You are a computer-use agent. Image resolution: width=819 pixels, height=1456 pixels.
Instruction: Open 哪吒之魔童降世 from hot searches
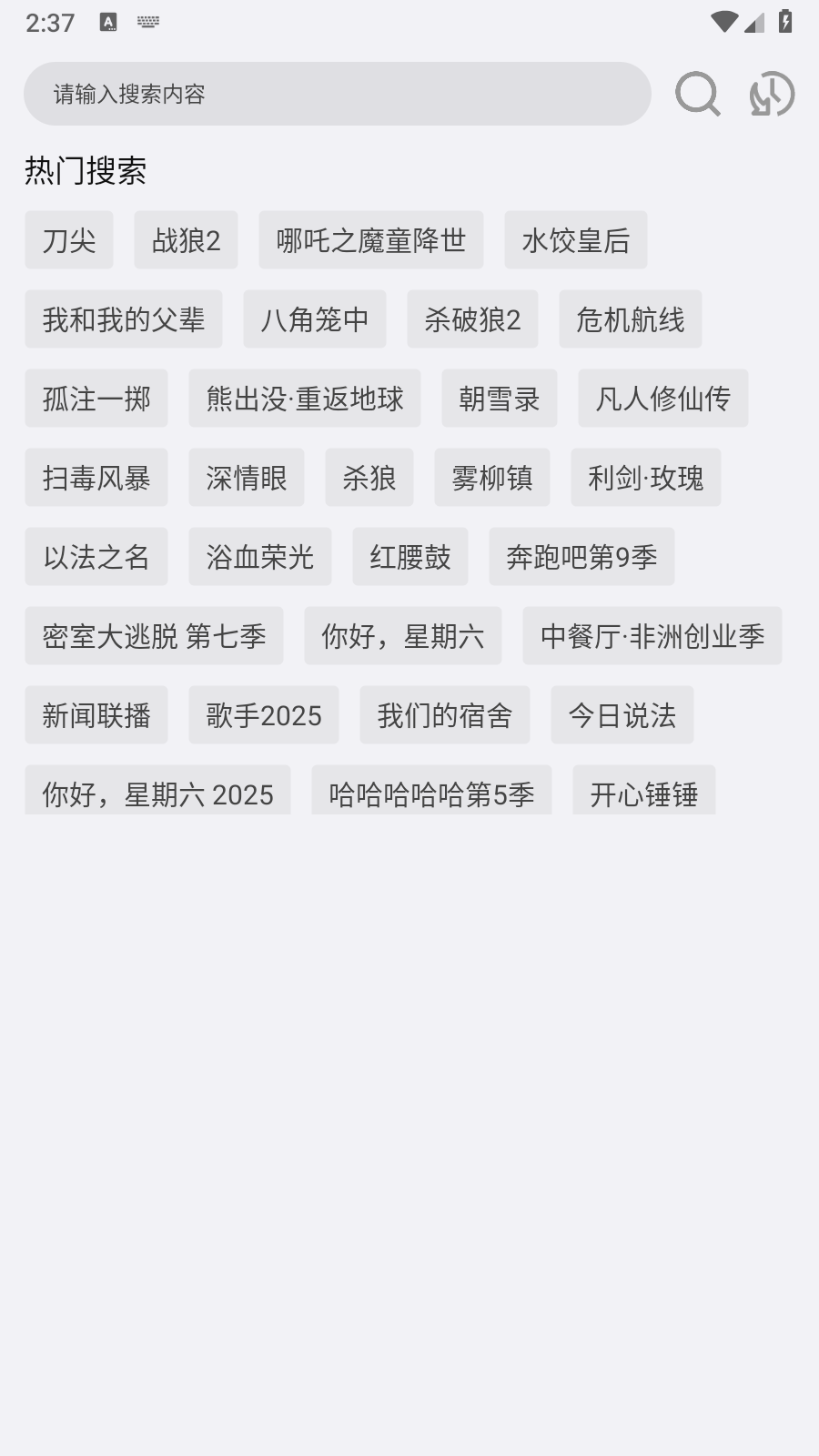(371, 240)
